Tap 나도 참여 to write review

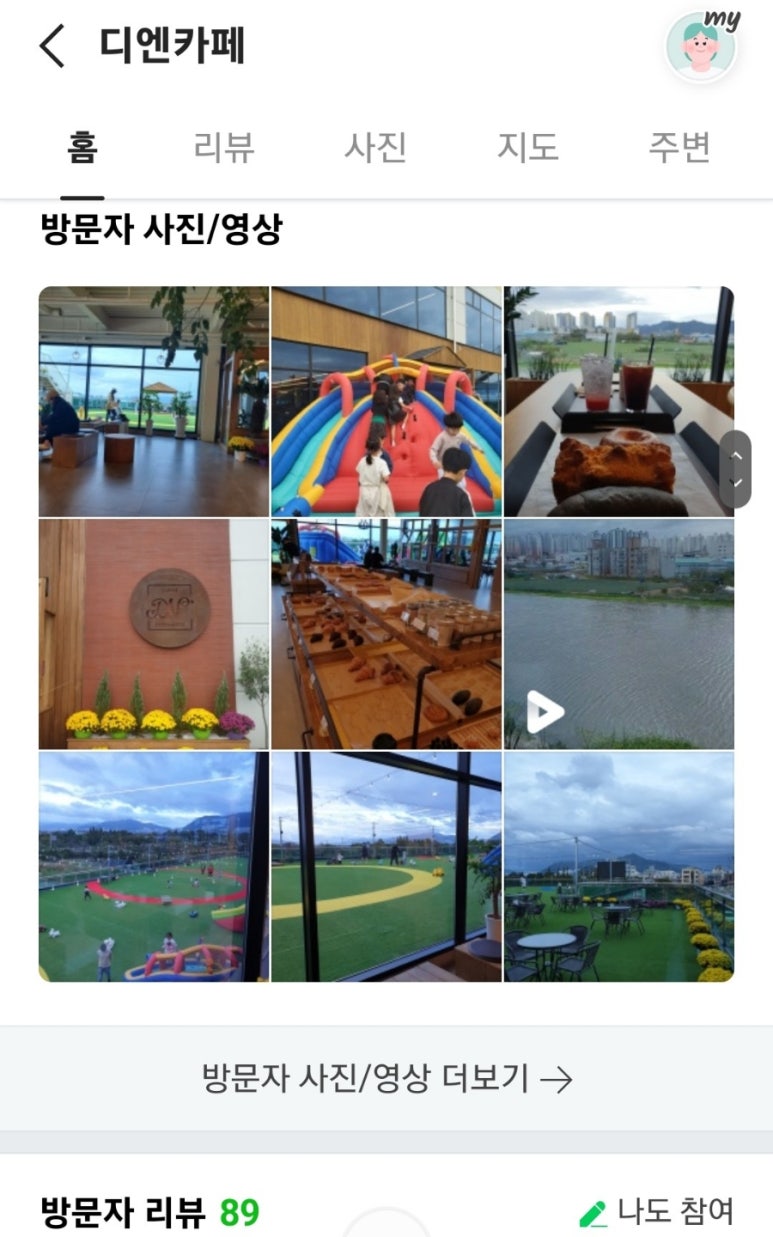tap(657, 1212)
